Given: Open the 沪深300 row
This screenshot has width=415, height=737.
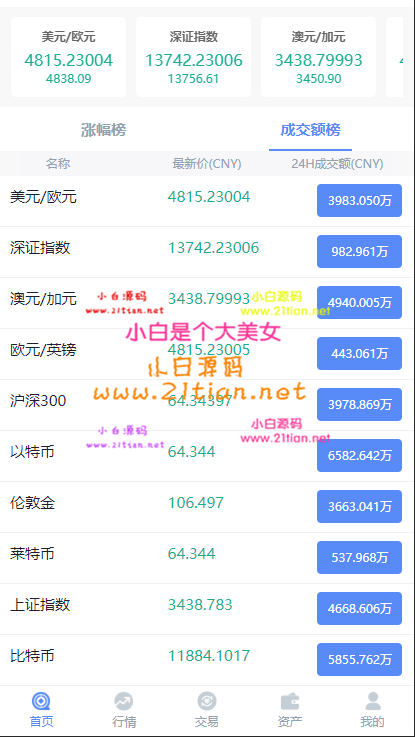Looking at the screenshot, I should point(206,405).
